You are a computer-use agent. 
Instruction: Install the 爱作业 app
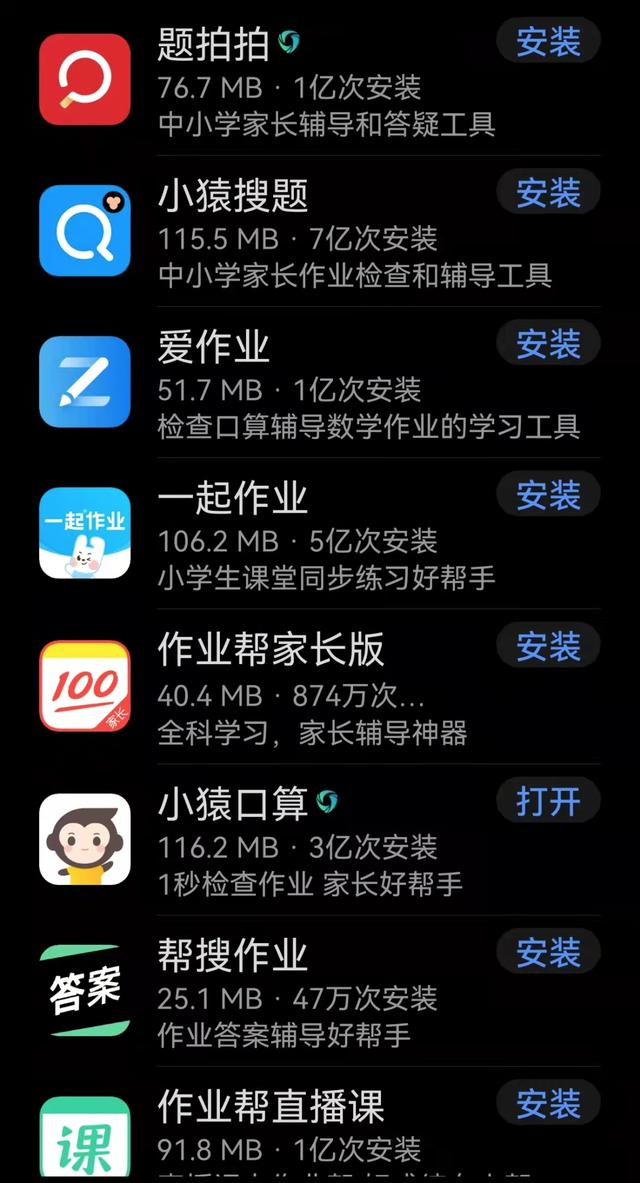[548, 345]
